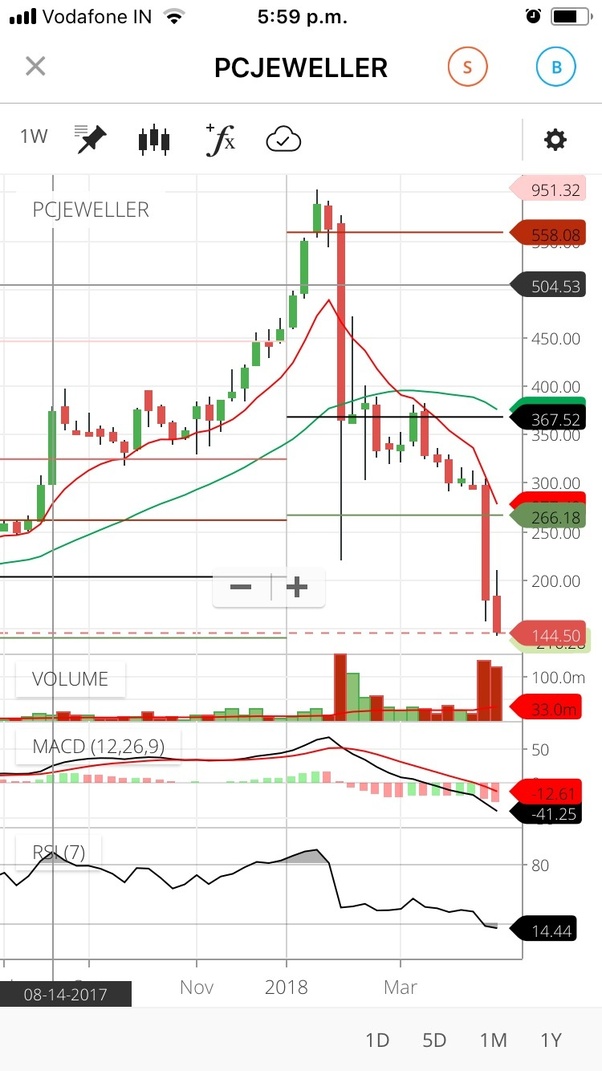Tap the S sell button
Screen dimensions: 602x1071
(467, 67)
